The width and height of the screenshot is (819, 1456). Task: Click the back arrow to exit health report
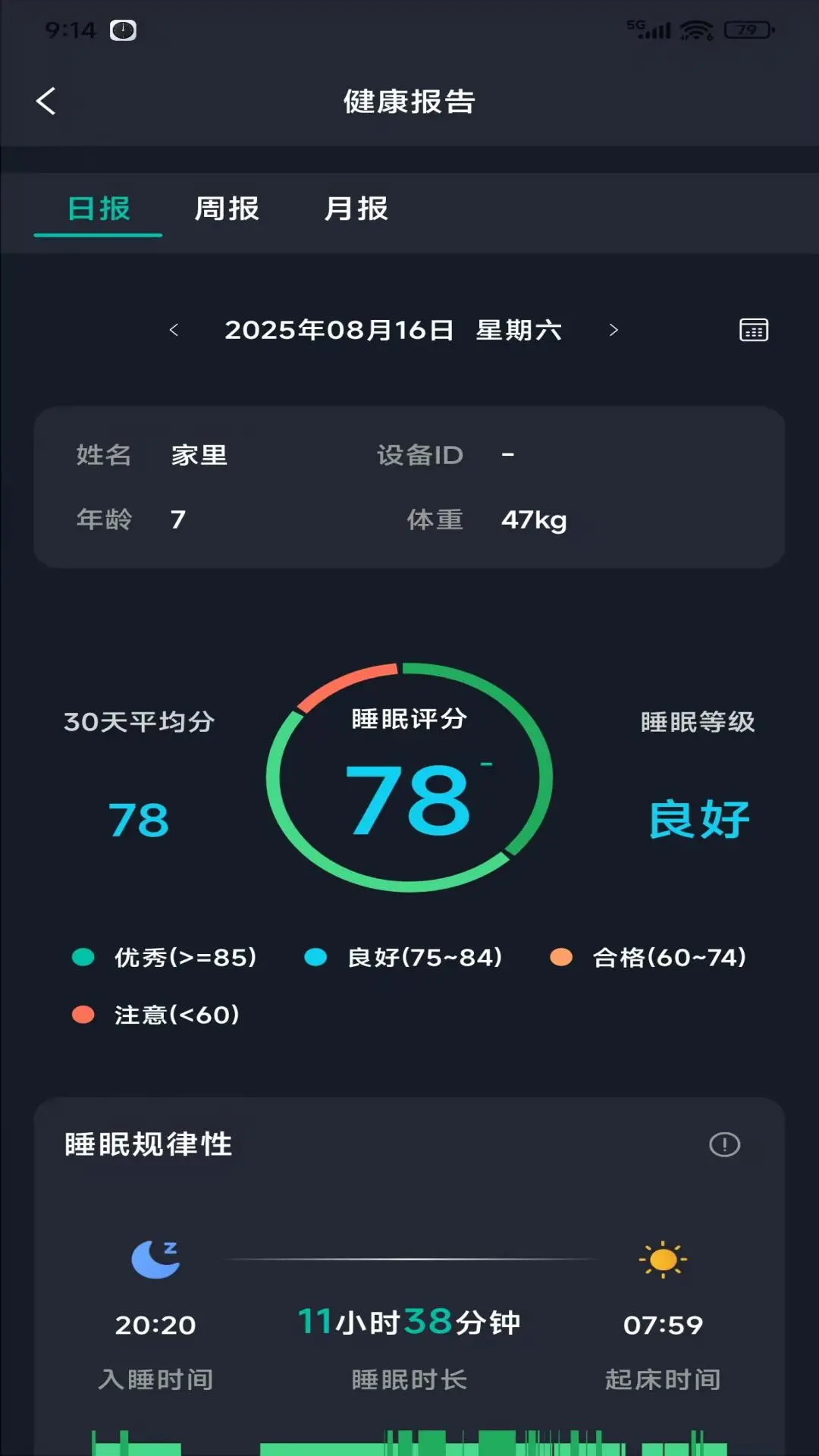point(47,102)
